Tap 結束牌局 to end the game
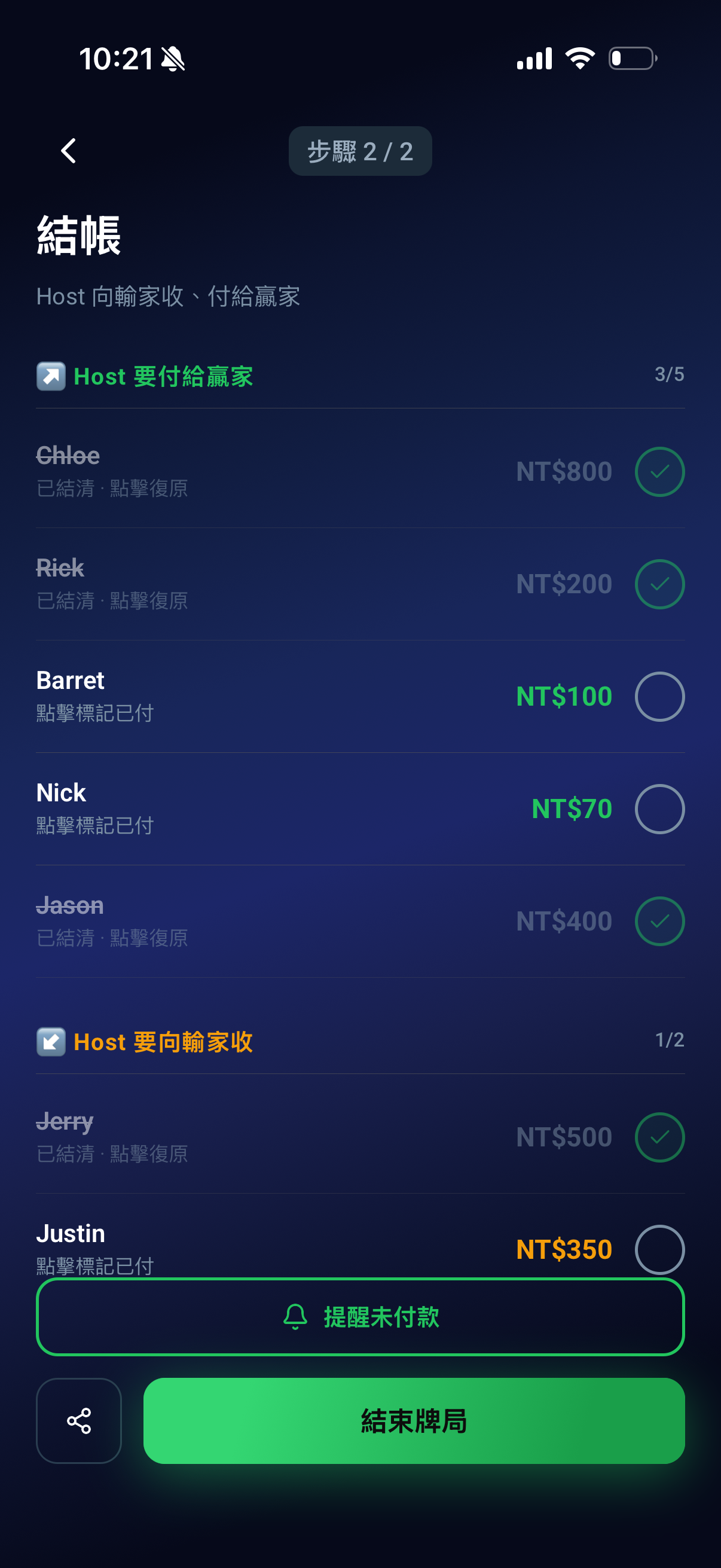Viewport: 721px width, 1568px height. click(414, 1421)
